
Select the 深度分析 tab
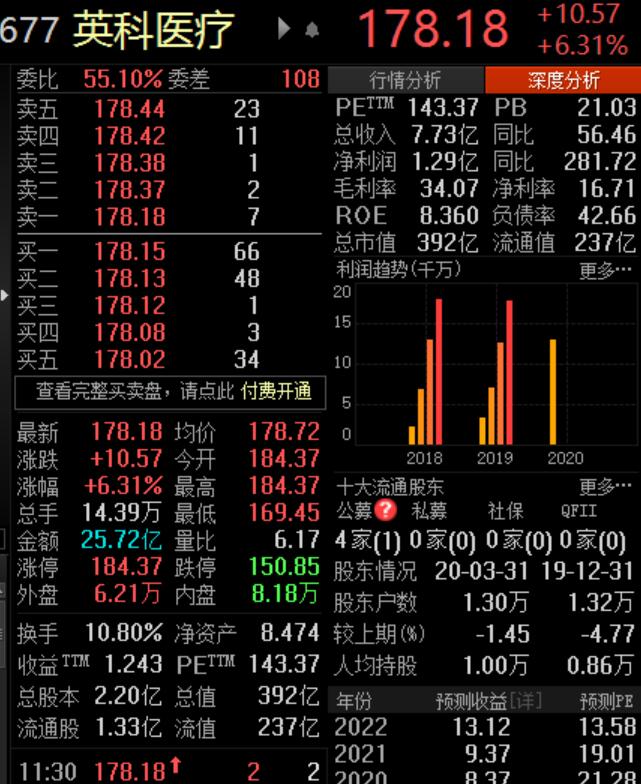tap(563, 81)
